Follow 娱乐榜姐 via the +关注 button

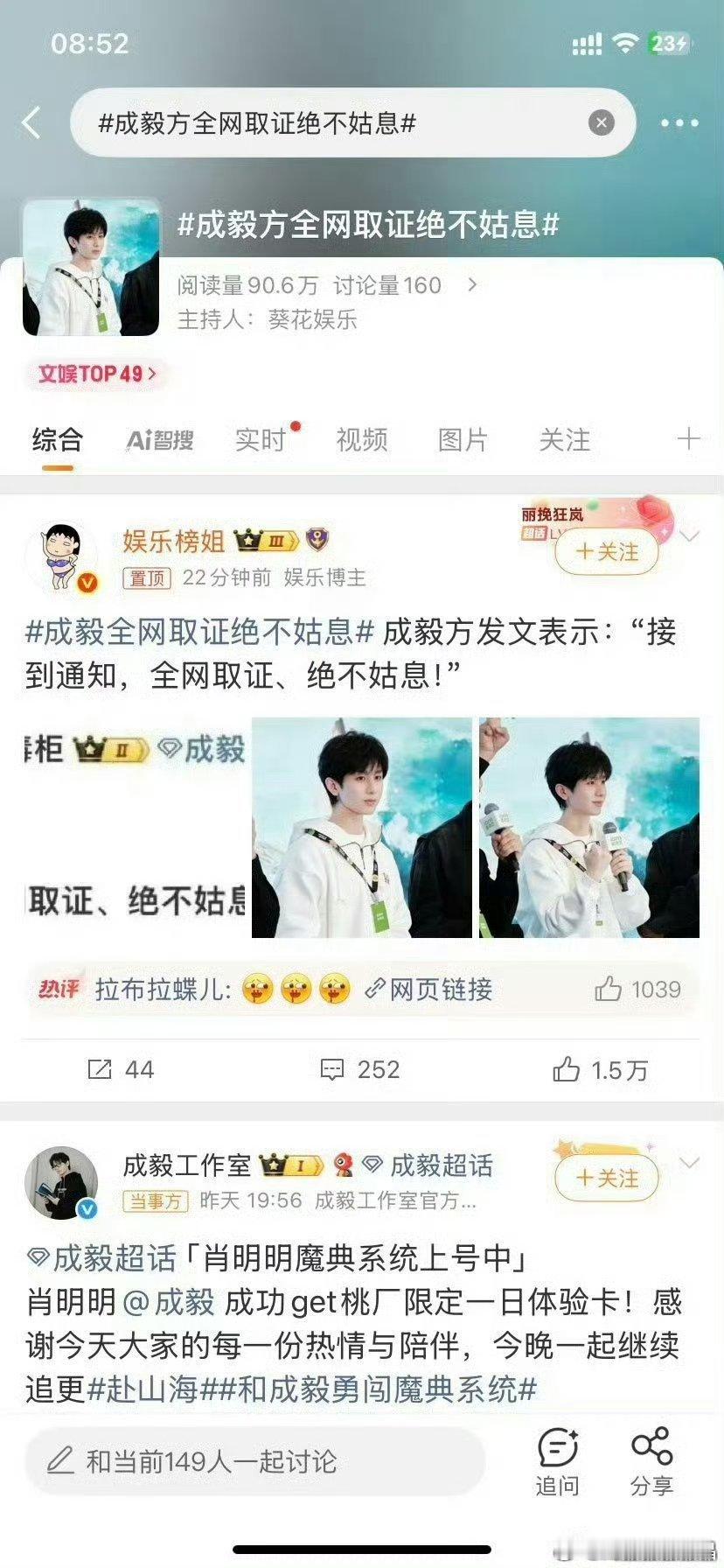(x=607, y=552)
